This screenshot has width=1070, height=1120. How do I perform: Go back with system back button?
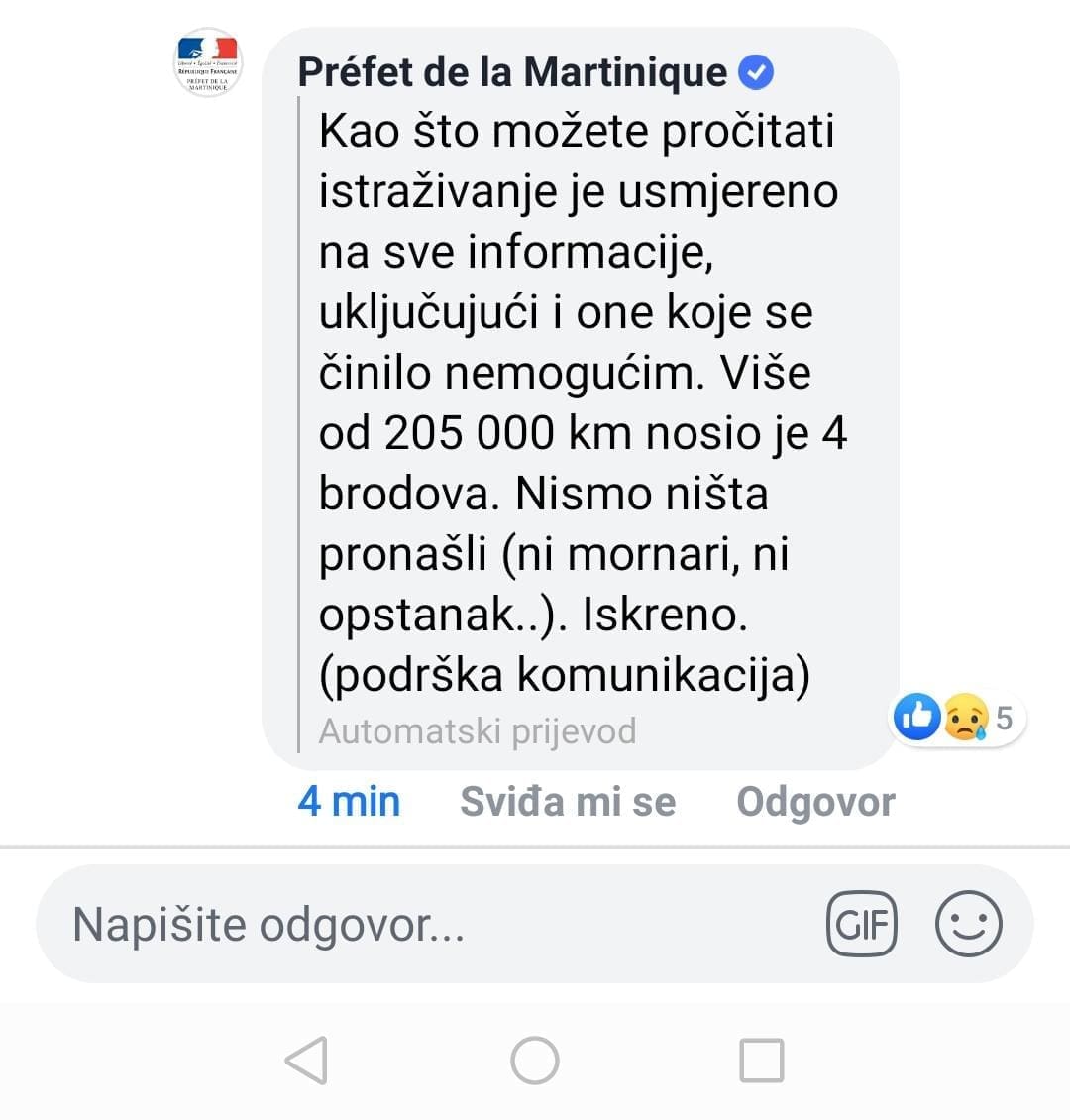click(x=306, y=1061)
